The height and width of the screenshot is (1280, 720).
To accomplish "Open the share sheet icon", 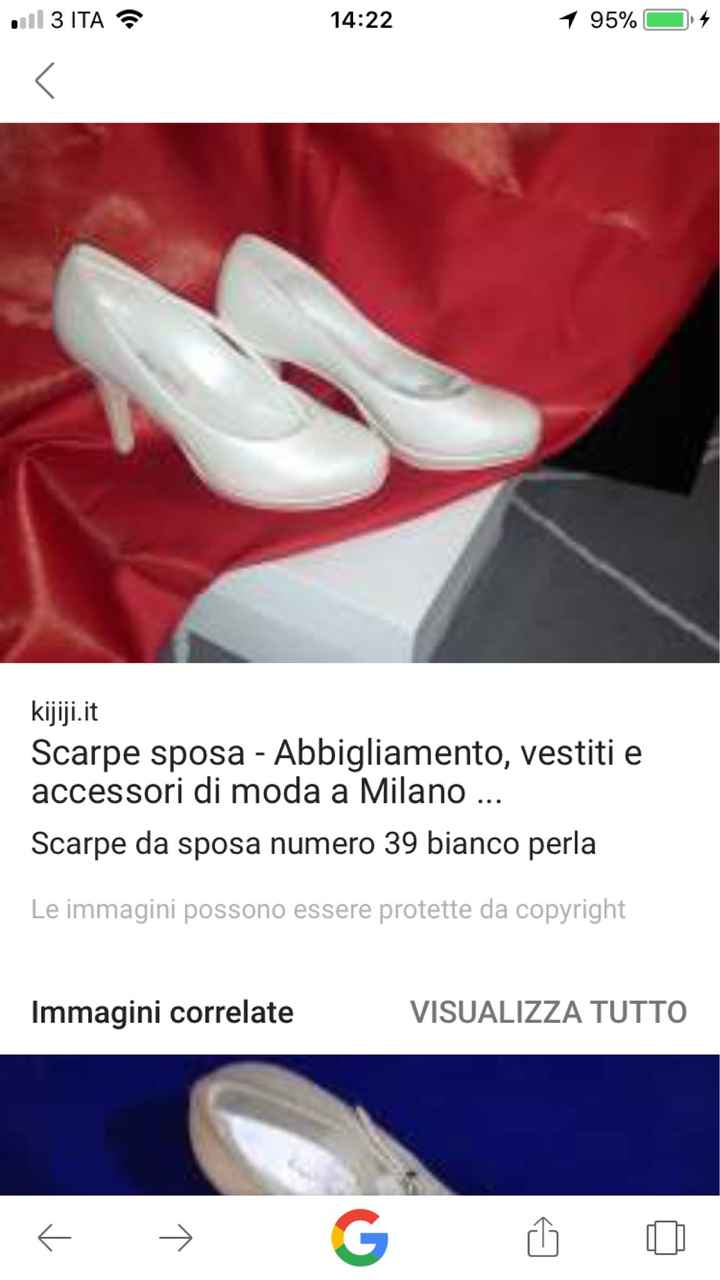I will pyautogui.click(x=541, y=1238).
